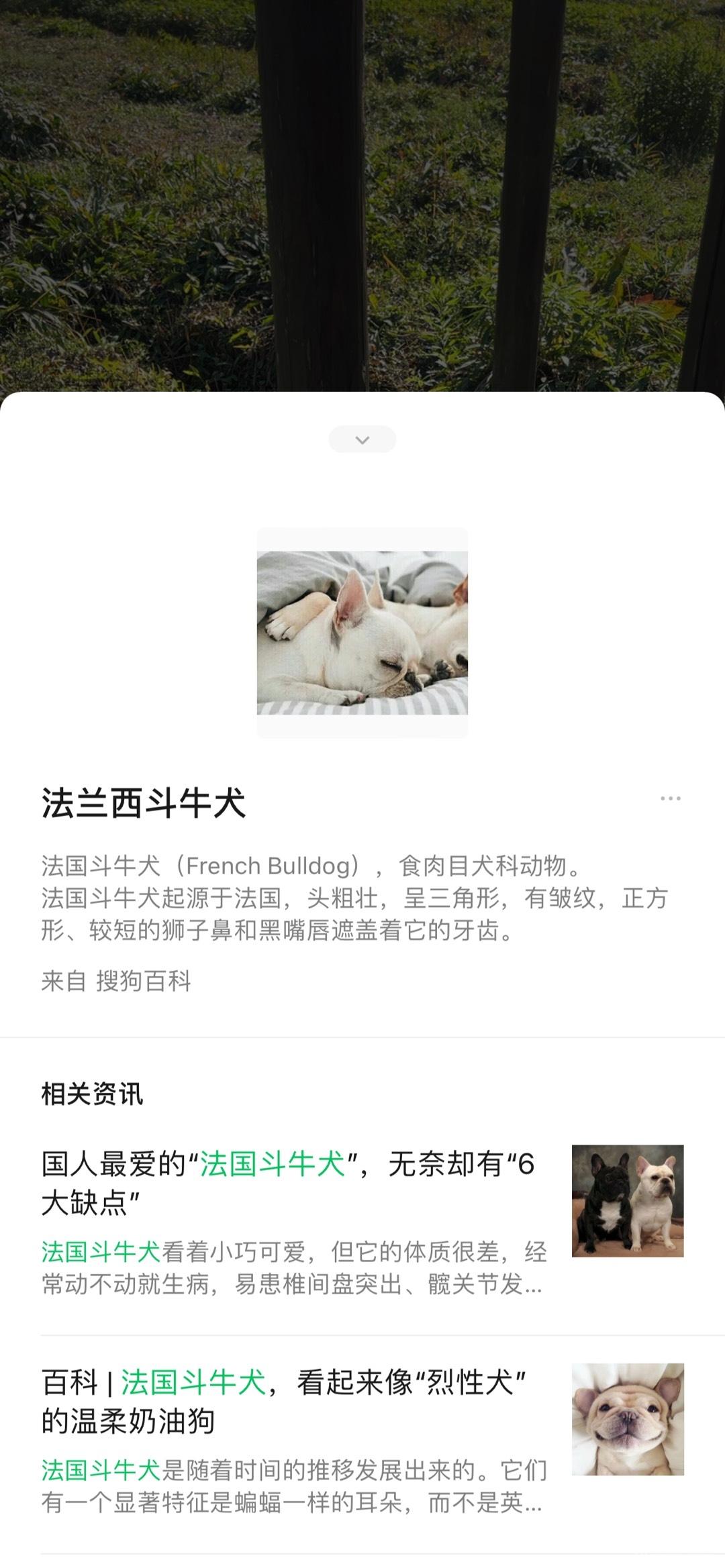Collapse the result sheet with the down chevron
Viewport: 725px width, 1568px height.
(x=362, y=439)
